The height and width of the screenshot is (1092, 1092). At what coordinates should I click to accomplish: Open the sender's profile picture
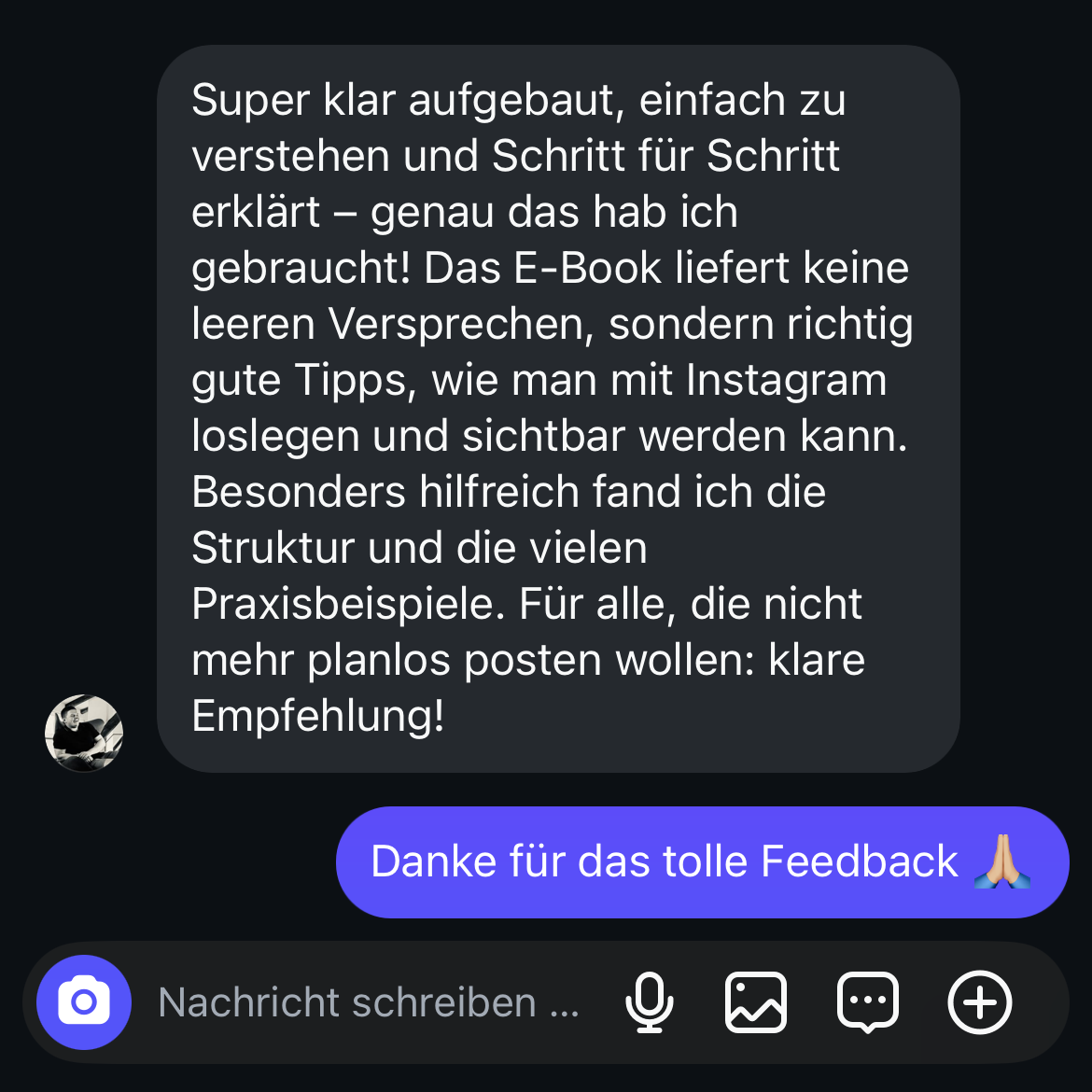point(84,733)
